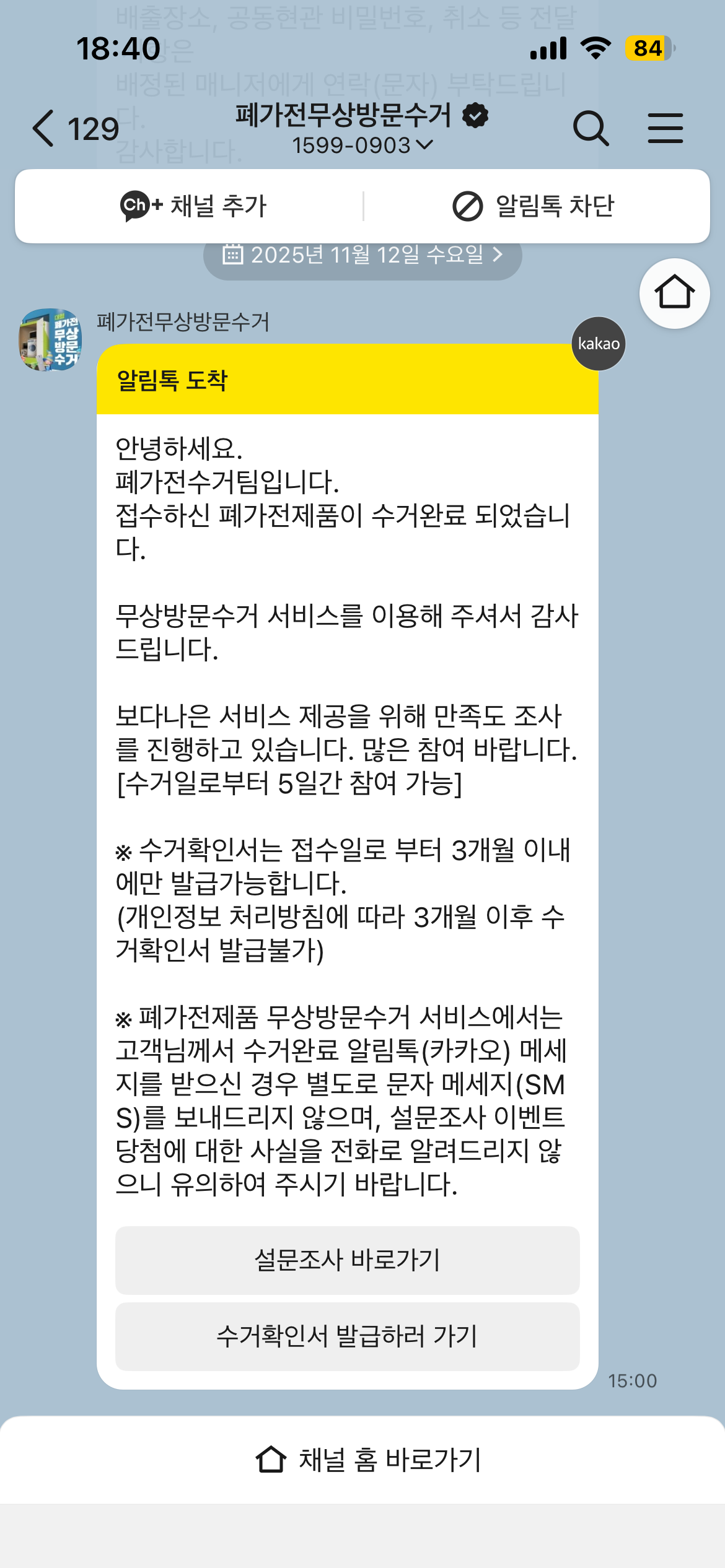Viewport: 725px width, 1568px height.
Task: Tap 채널 추가 to add channel
Action: click(x=193, y=206)
